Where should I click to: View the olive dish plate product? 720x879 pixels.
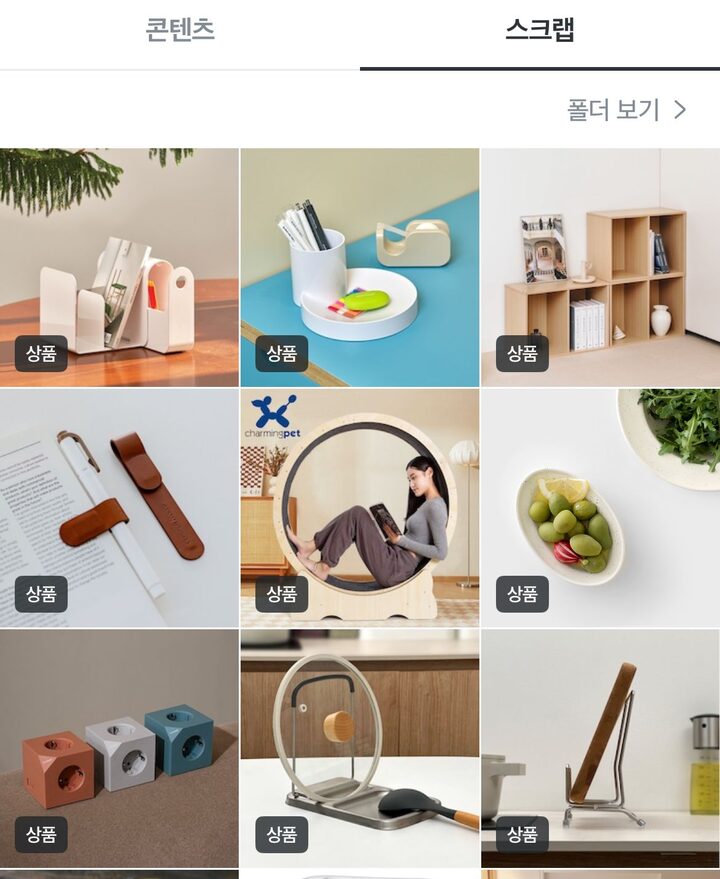600,508
